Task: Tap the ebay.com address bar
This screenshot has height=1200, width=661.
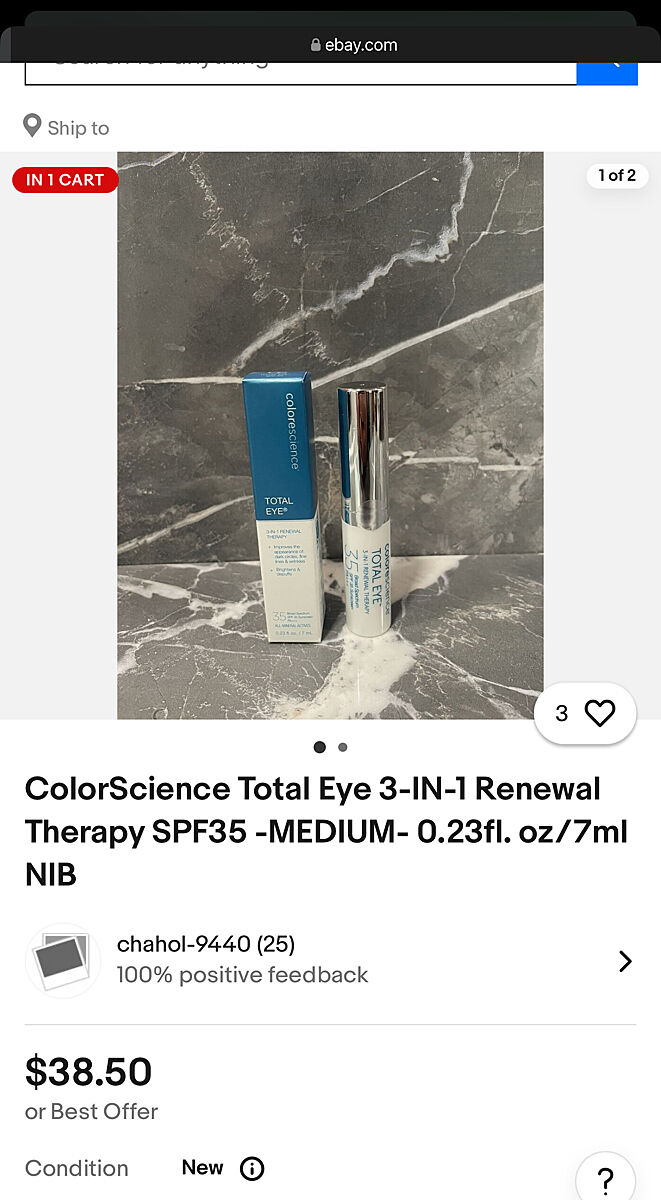Action: click(x=354, y=45)
